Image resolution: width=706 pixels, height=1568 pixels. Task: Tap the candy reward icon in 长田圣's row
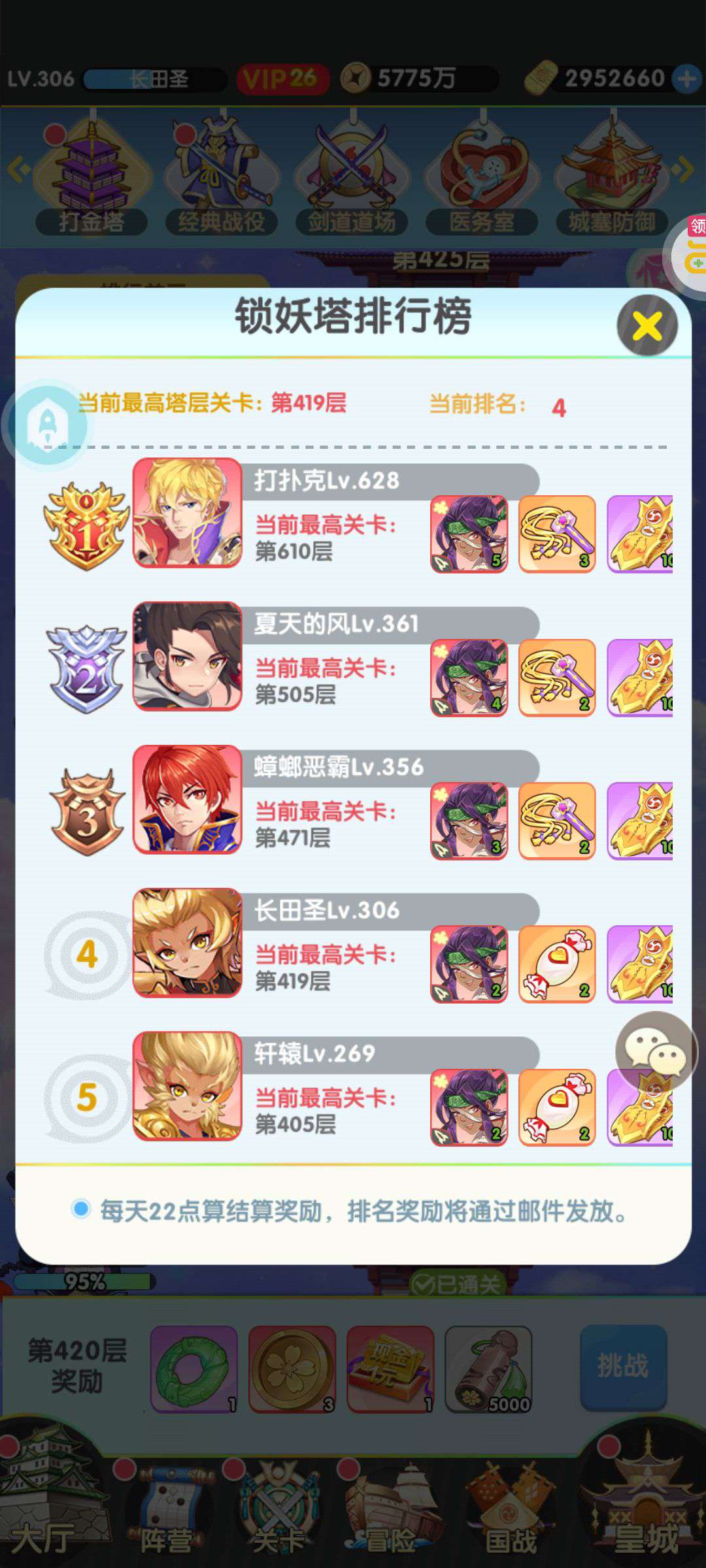point(557,964)
